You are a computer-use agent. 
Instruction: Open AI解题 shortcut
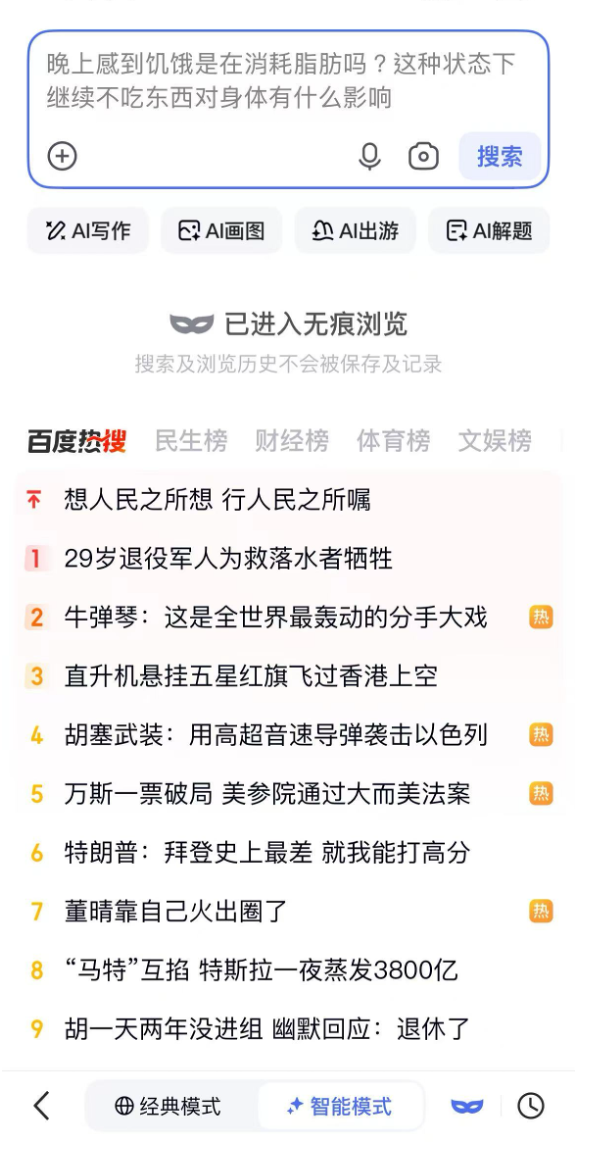(x=489, y=231)
